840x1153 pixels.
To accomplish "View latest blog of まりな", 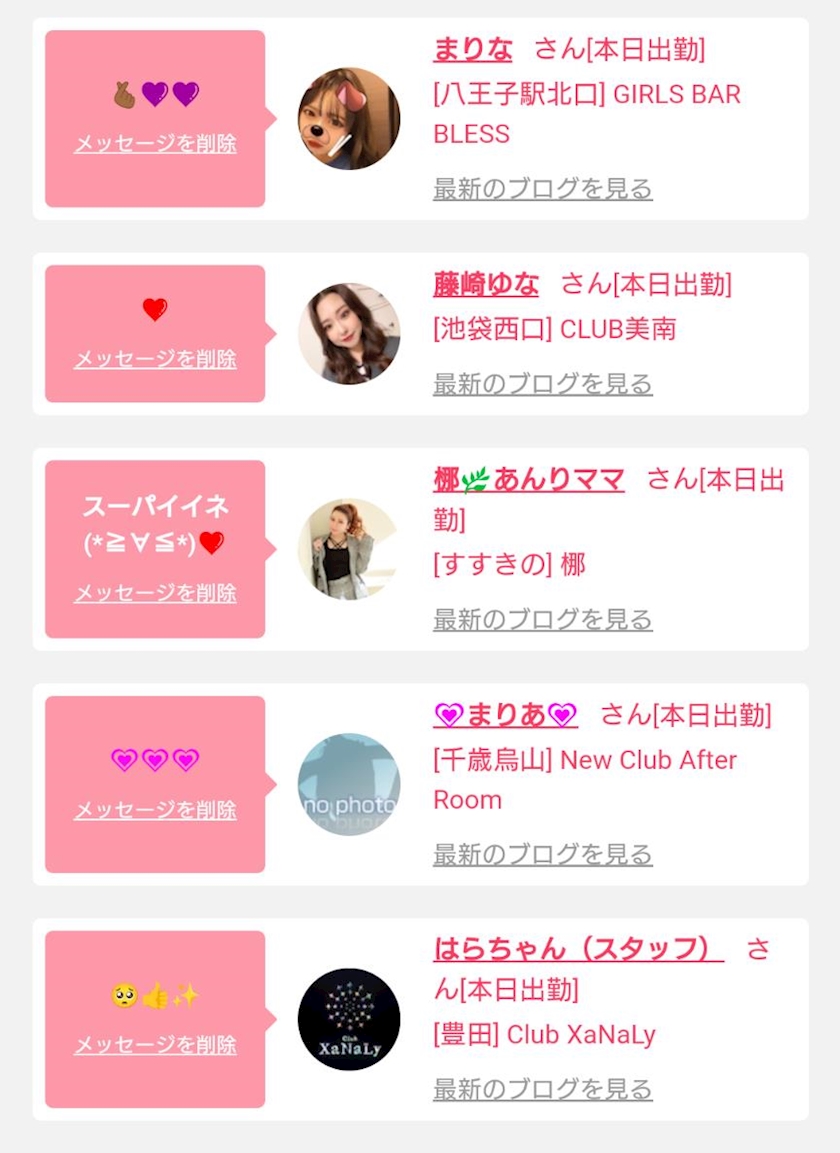I will (542, 189).
